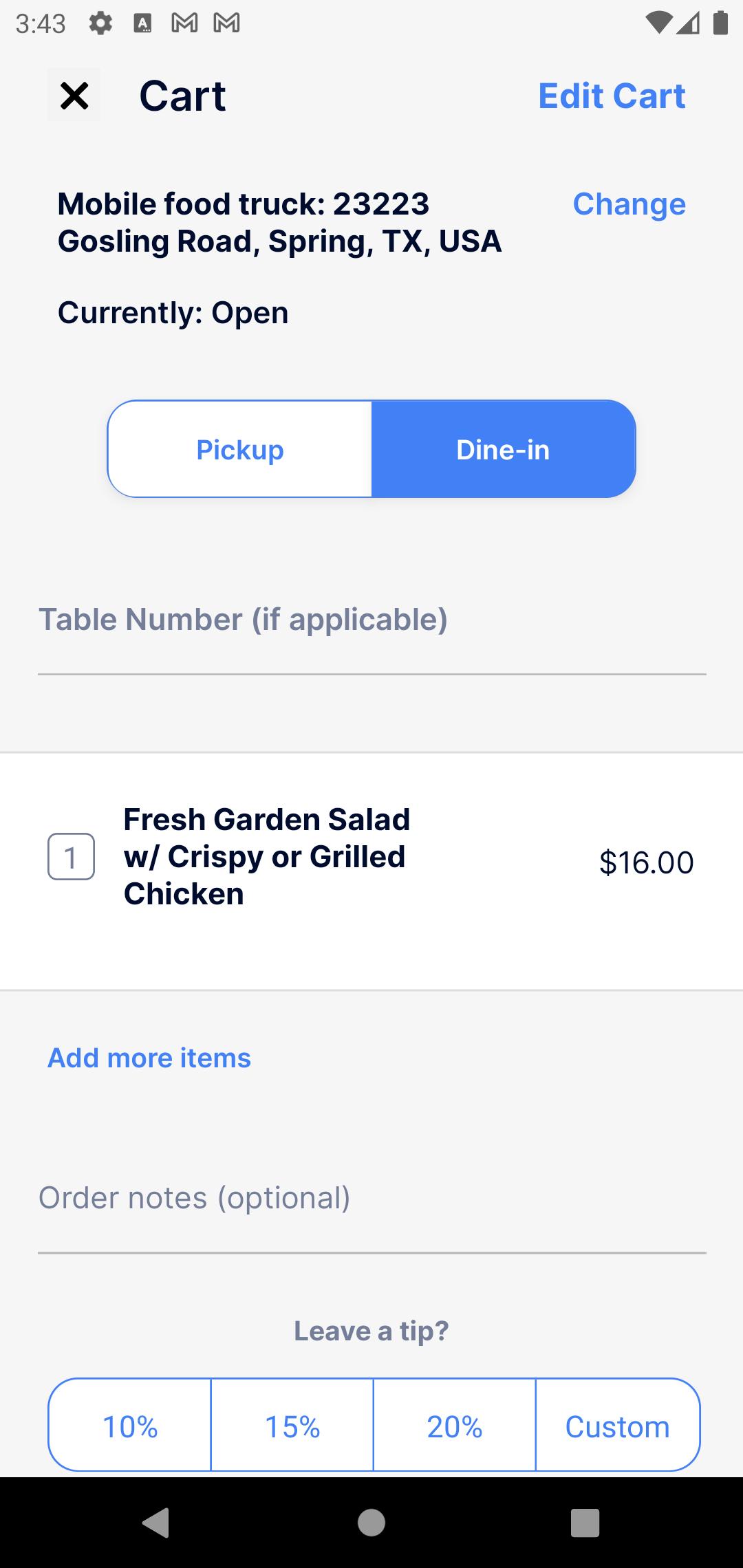The width and height of the screenshot is (743, 1568).
Task: Enter order notes field
Action: pyautogui.click(x=371, y=1209)
